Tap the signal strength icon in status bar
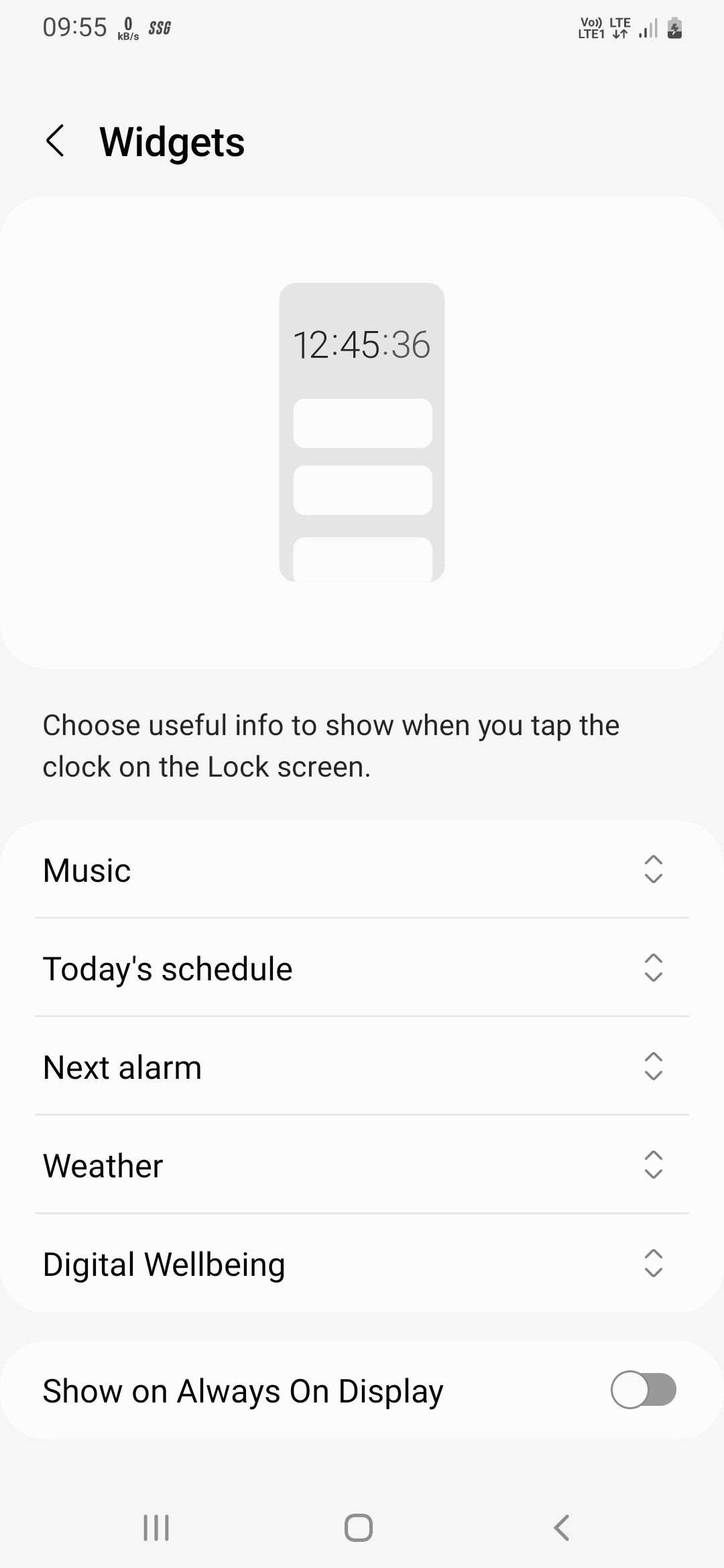Viewport: 724px width, 1568px height. [x=646, y=28]
